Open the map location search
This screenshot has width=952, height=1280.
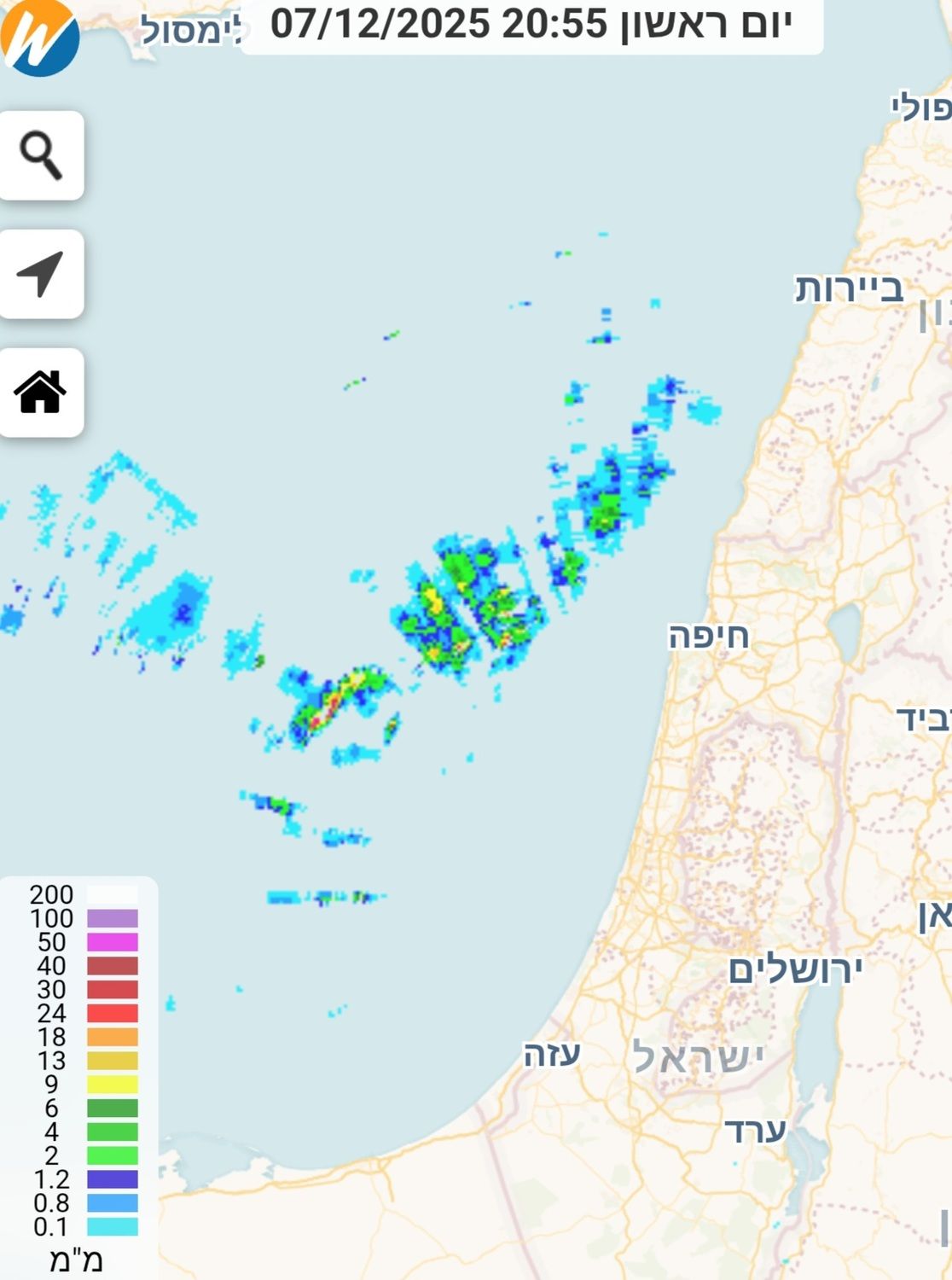coord(41,155)
